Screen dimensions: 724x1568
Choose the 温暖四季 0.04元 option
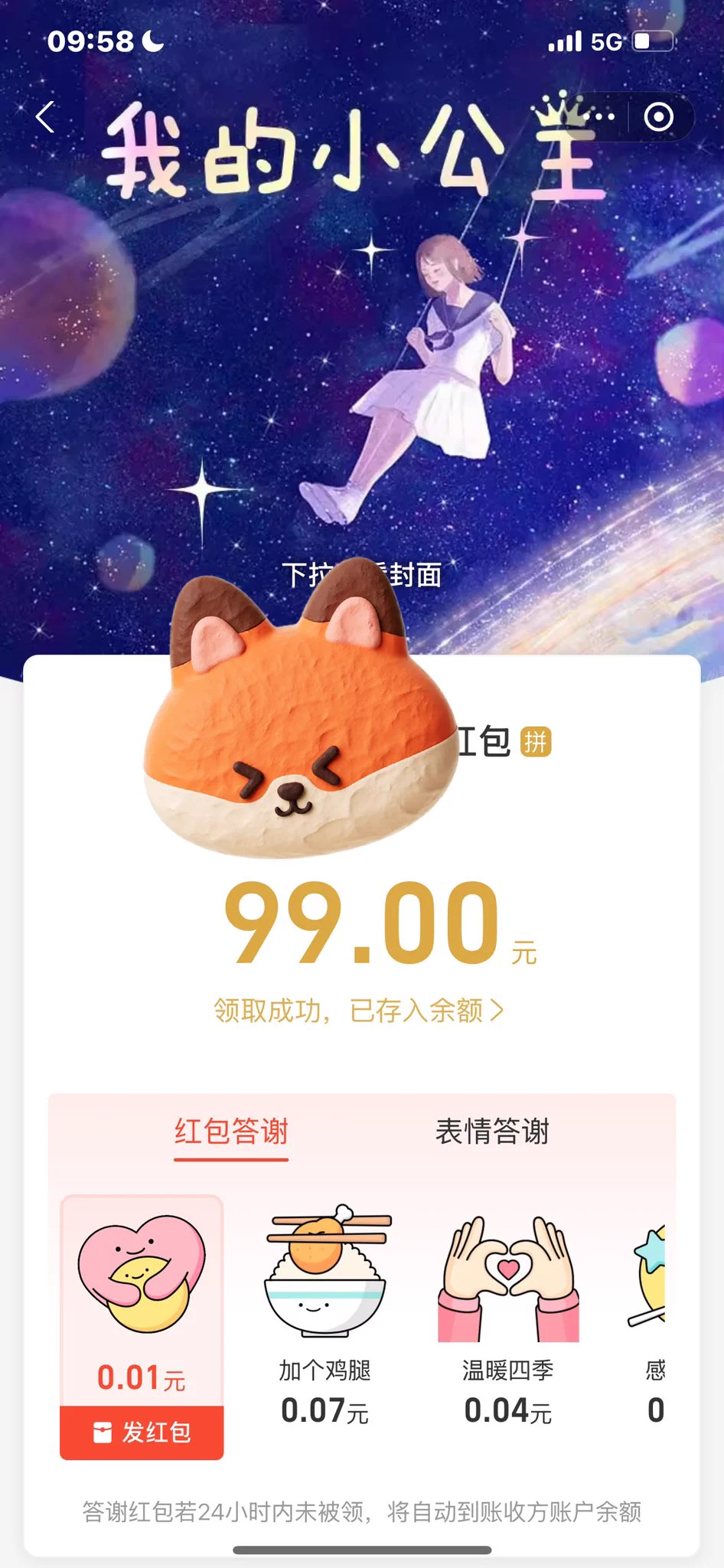click(x=508, y=1317)
